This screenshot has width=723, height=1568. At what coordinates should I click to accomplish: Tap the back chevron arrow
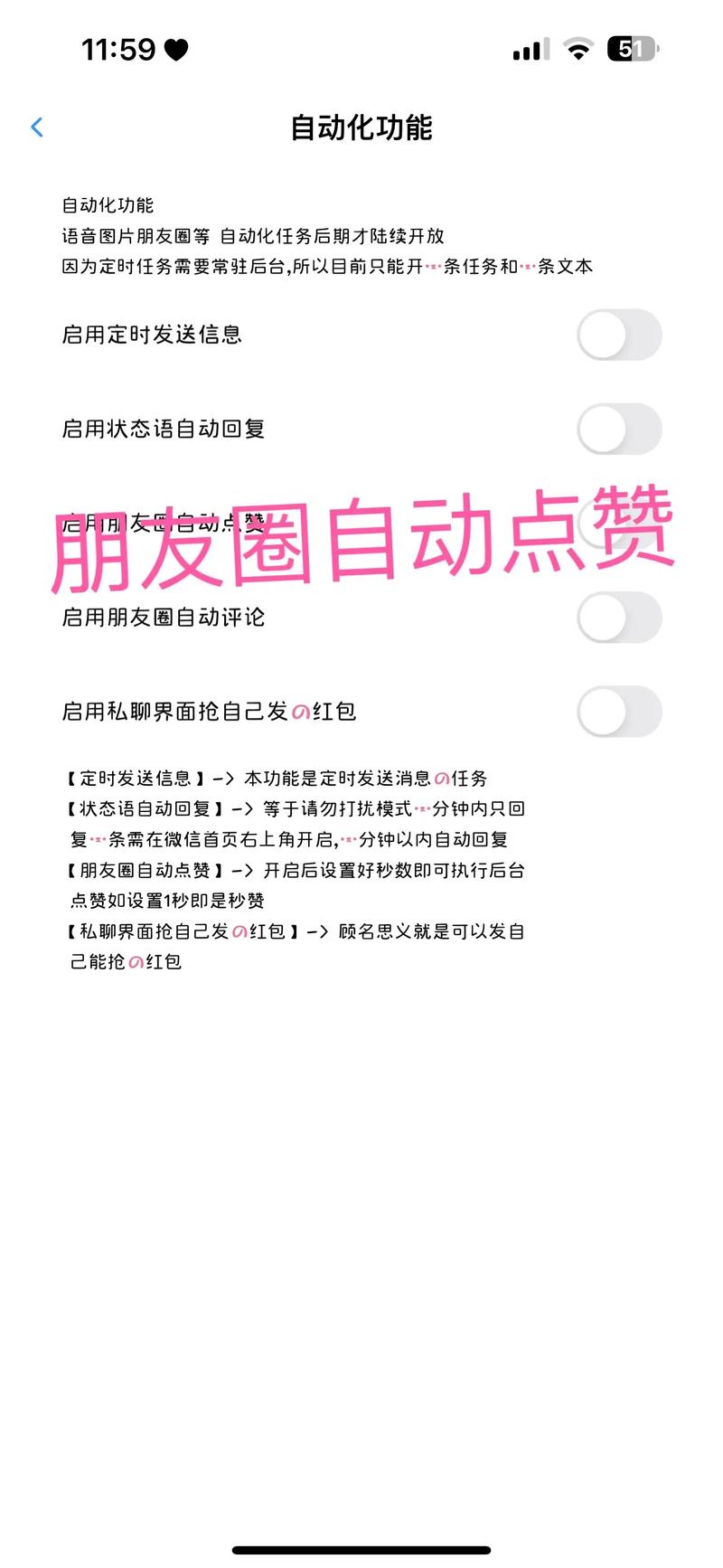[37, 128]
